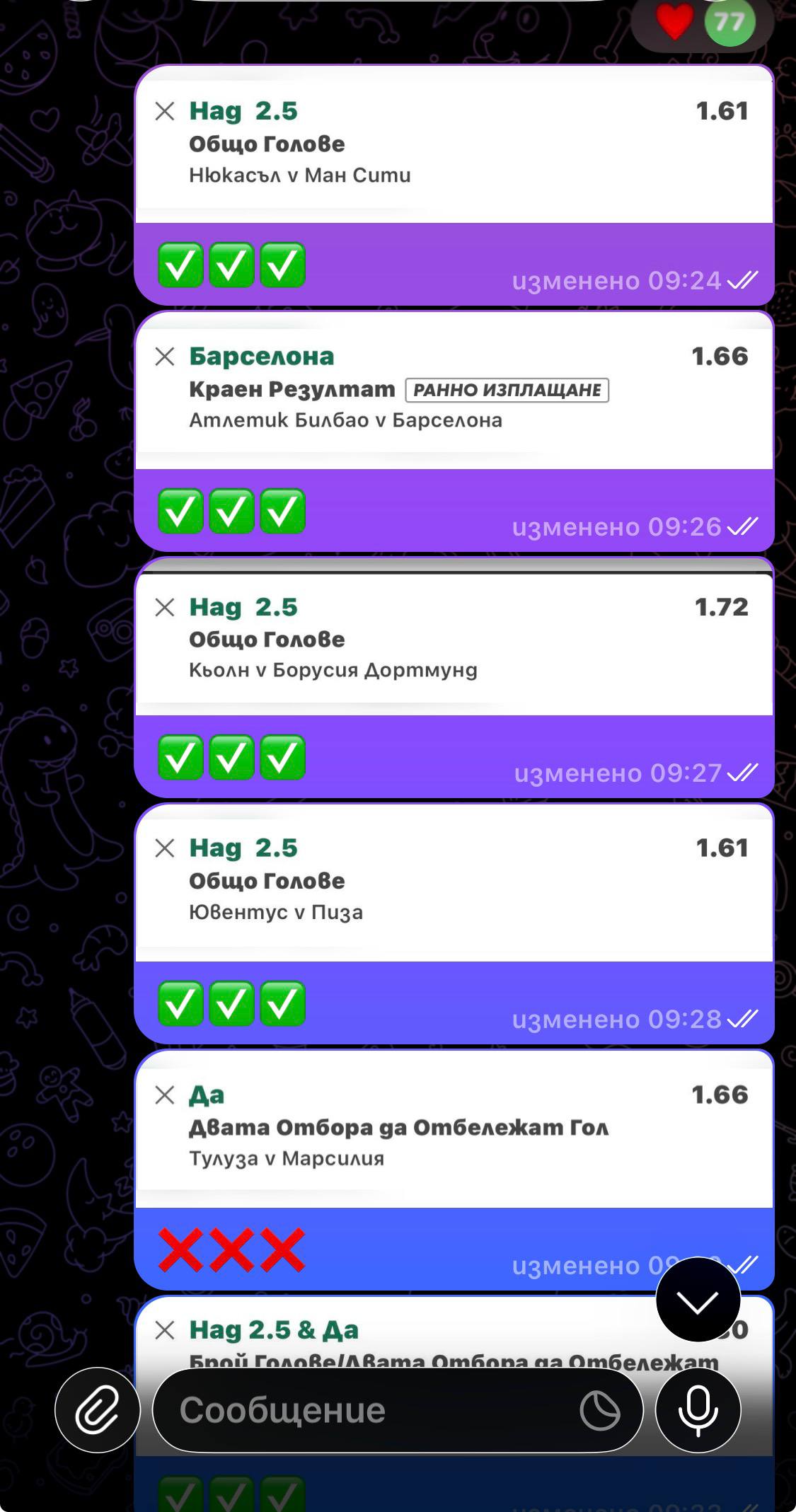796x1512 pixels.
Task: View the Кьолн v Борусия Дортмунд image
Action: (453, 640)
